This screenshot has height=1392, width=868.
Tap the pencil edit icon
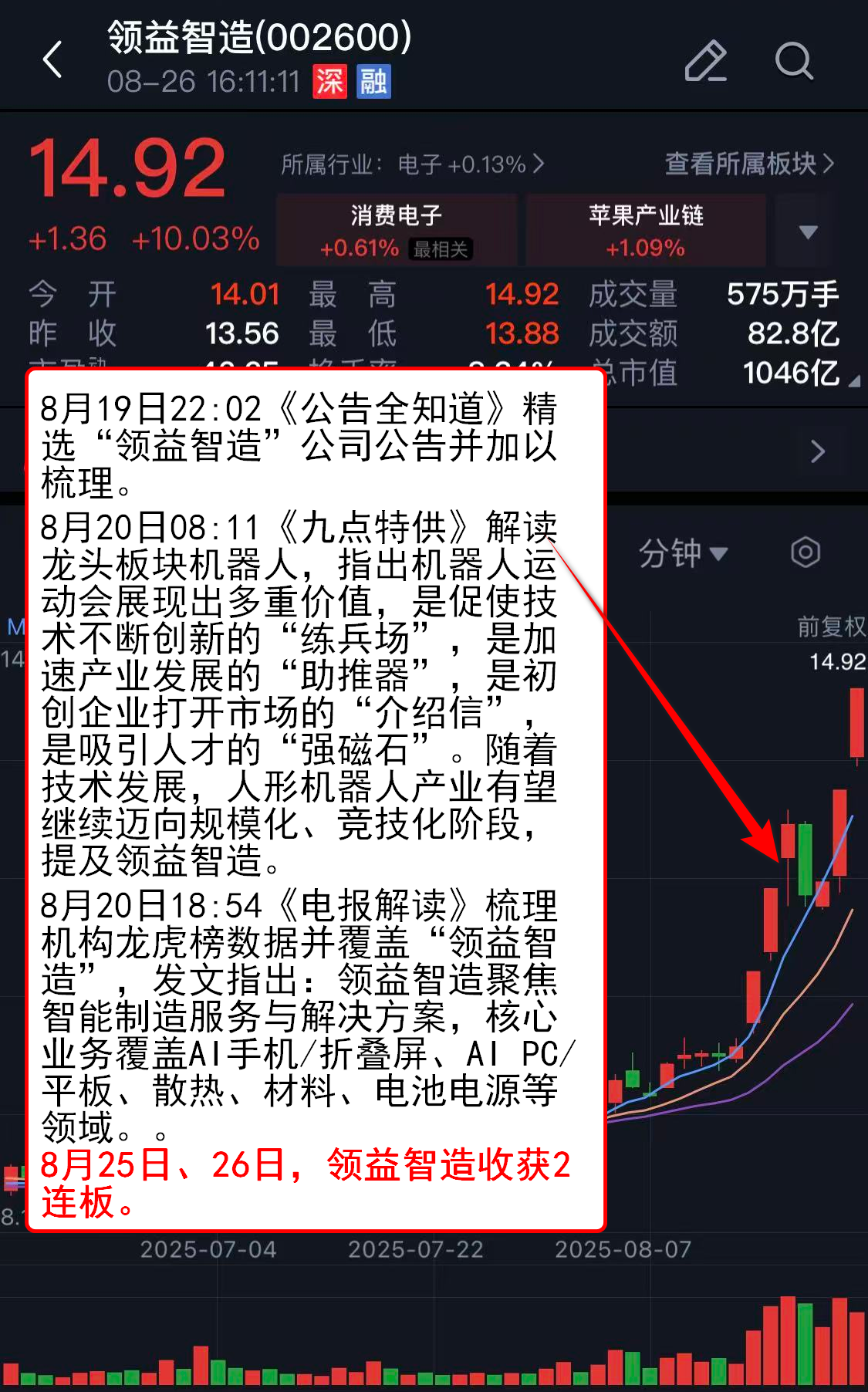click(705, 61)
